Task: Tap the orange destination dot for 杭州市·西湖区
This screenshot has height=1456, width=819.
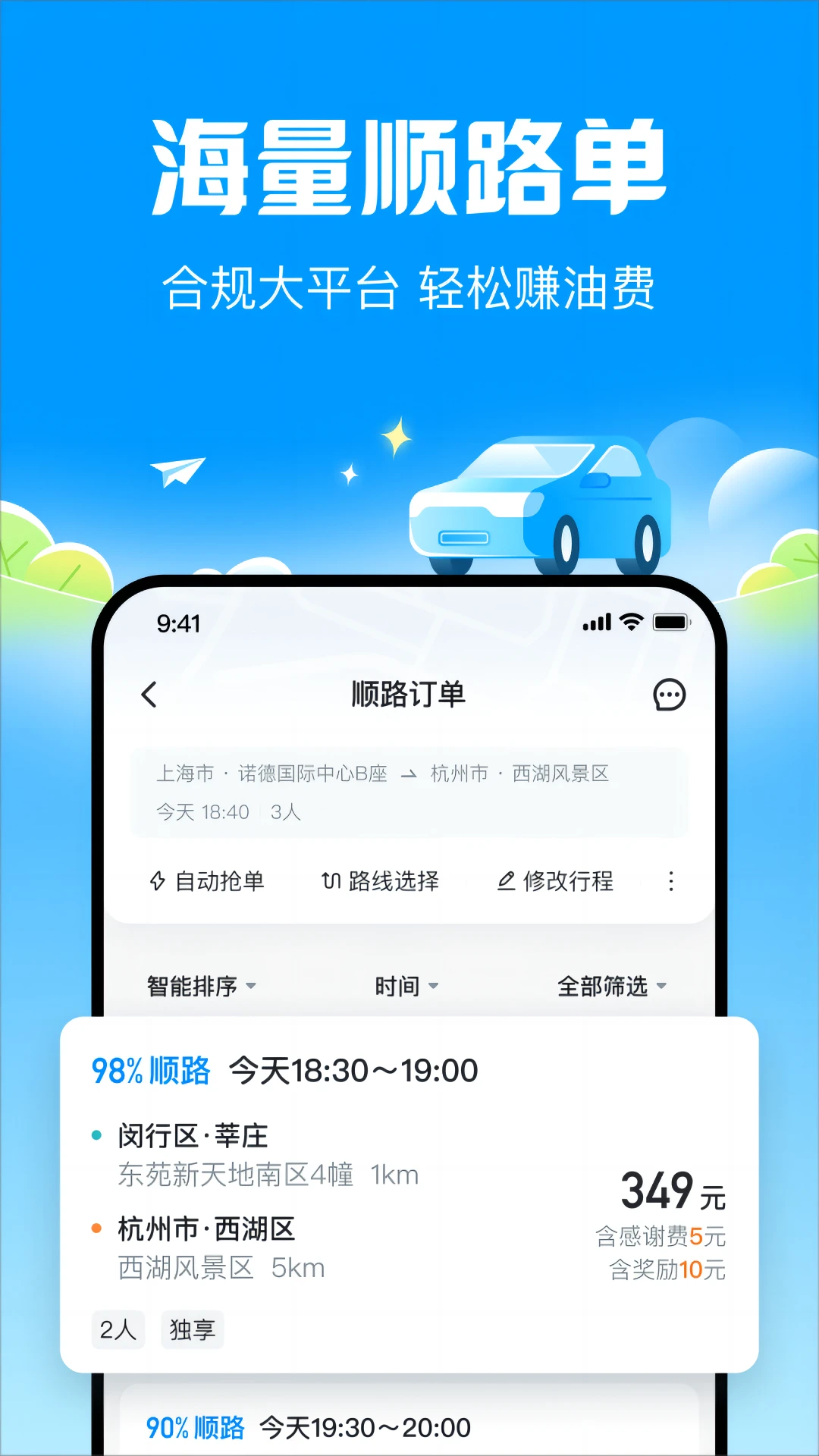Action: coord(96,1228)
